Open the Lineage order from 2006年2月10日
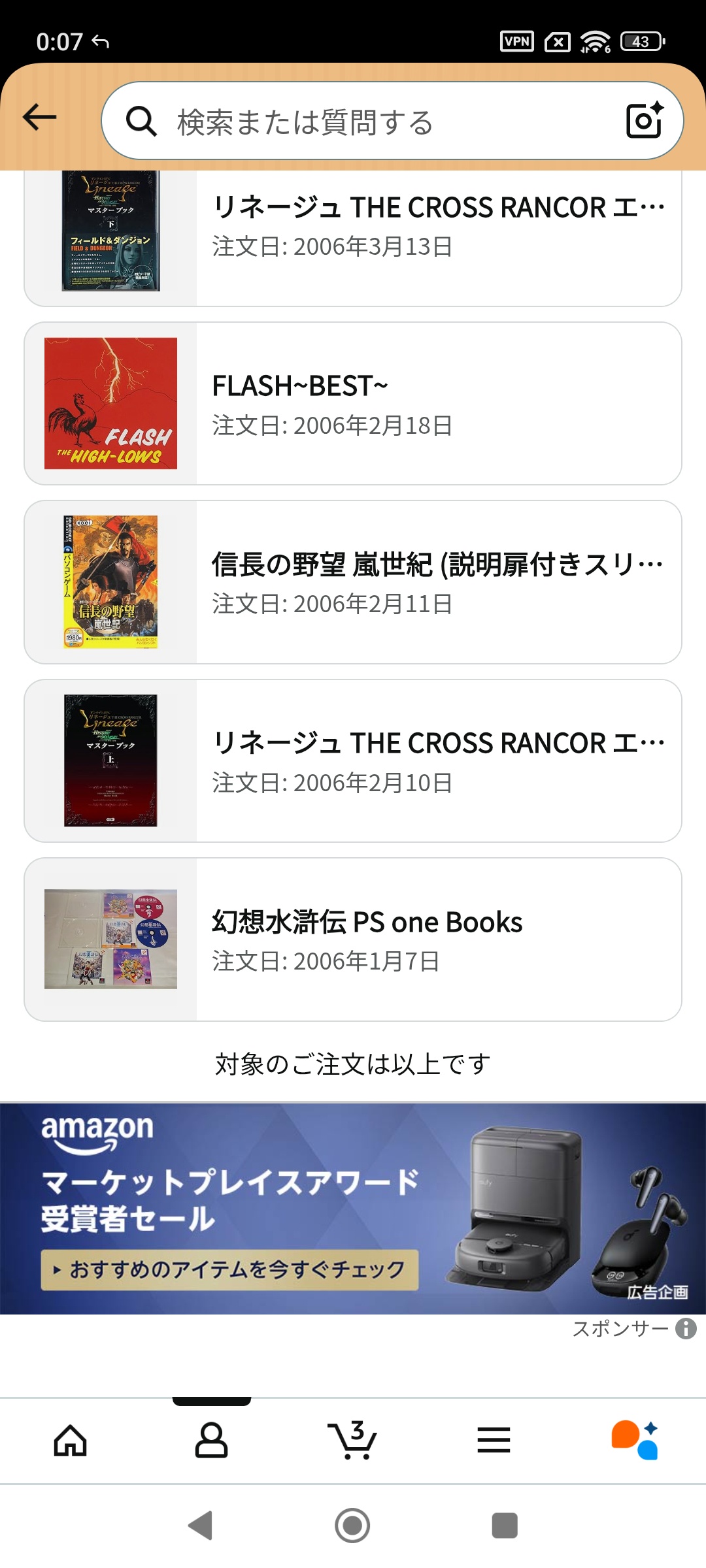This screenshot has width=706, height=1568. click(353, 761)
